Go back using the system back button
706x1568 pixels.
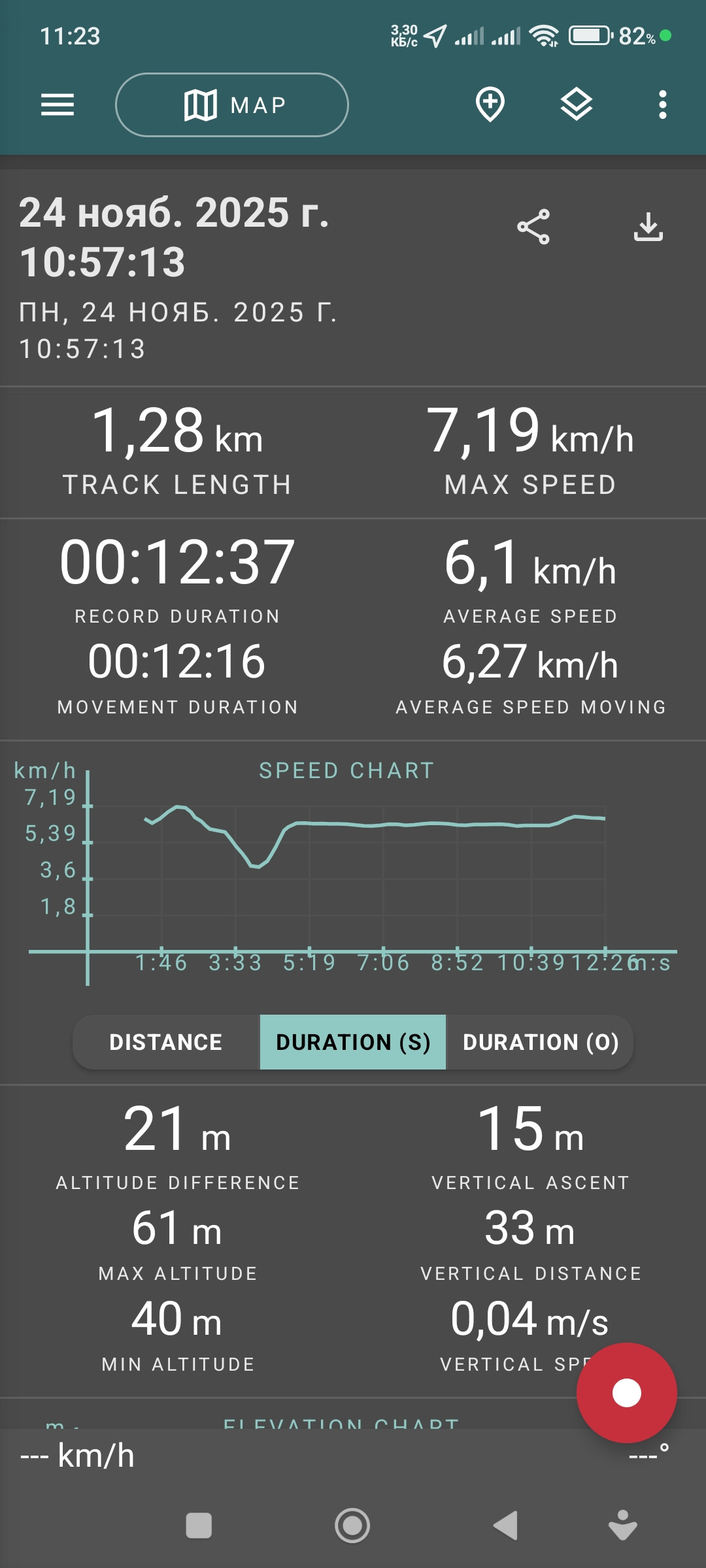click(x=505, y=1526)
